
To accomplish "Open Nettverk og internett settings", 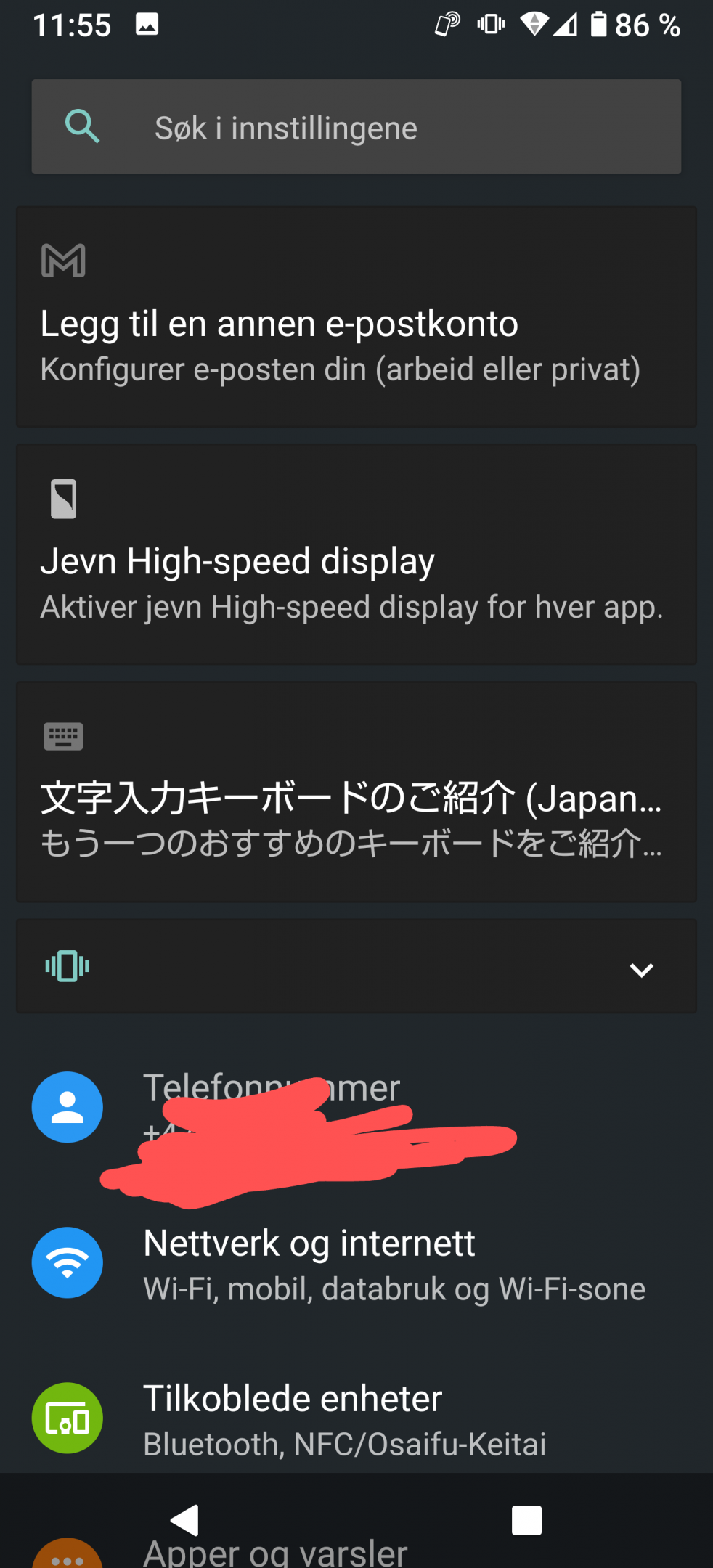I will pos(356,1264).
